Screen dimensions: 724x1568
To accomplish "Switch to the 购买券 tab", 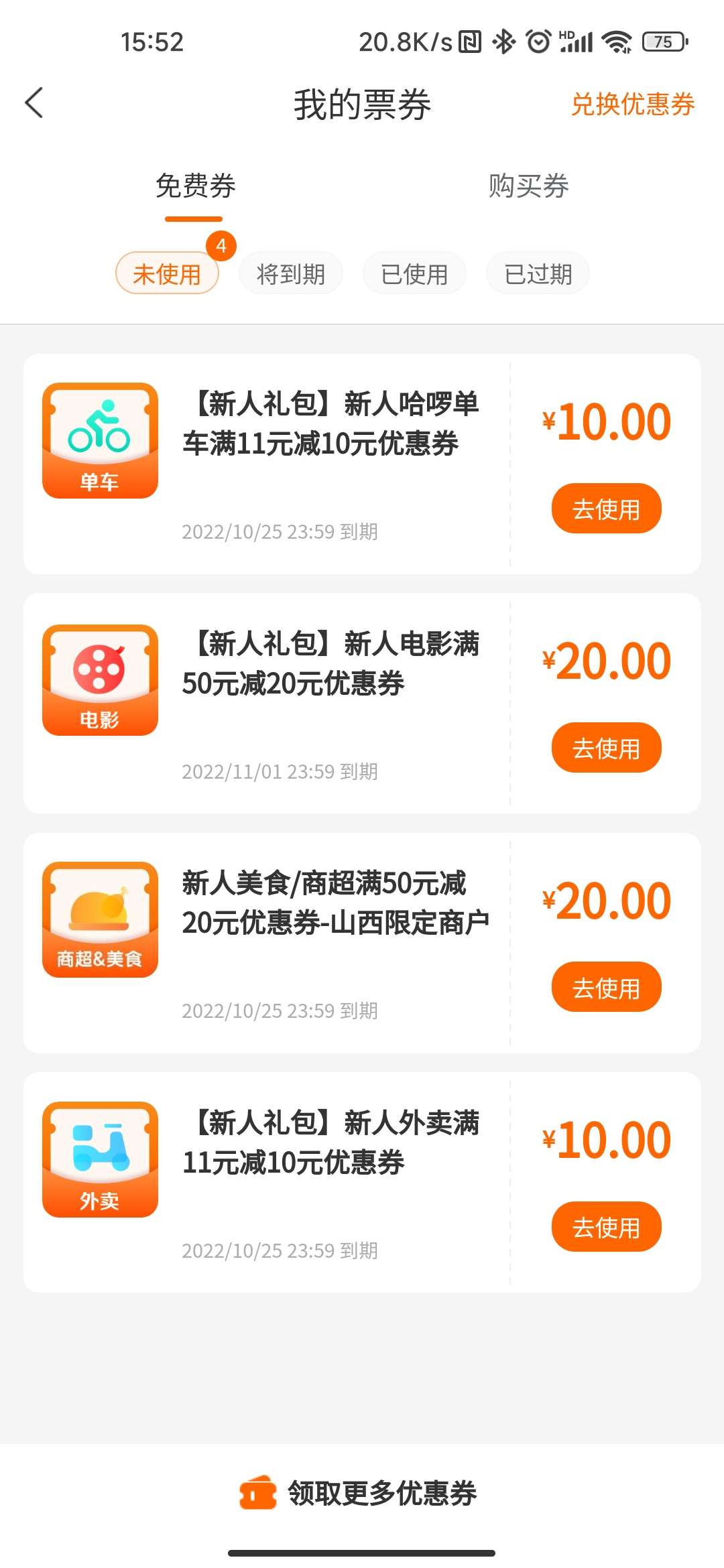I will pyautogui.click(x=527, y=188).
